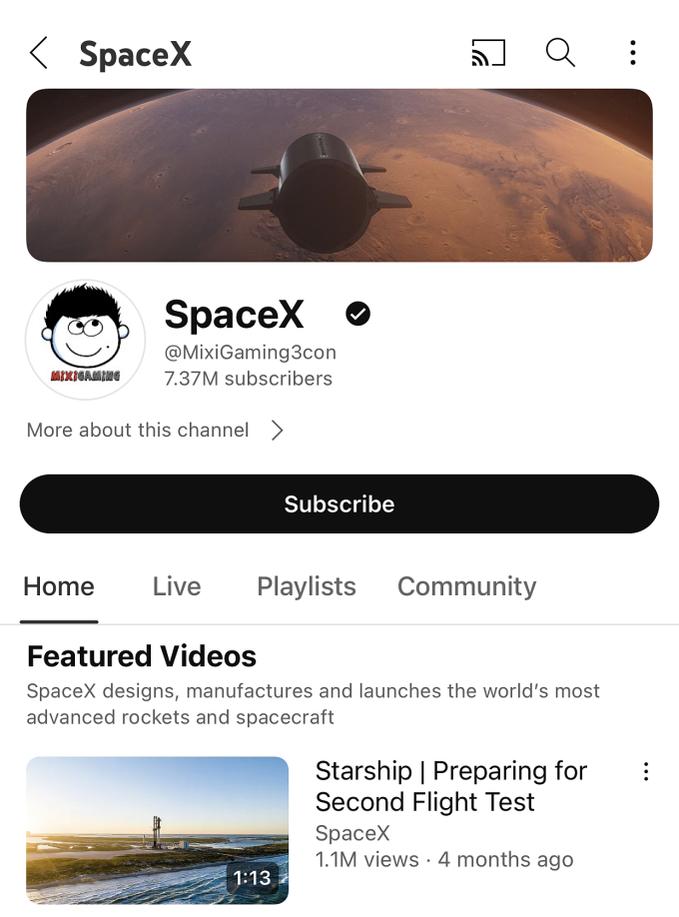Switch to the Playlists tab
Screen dimensions: 679x917
306,586
